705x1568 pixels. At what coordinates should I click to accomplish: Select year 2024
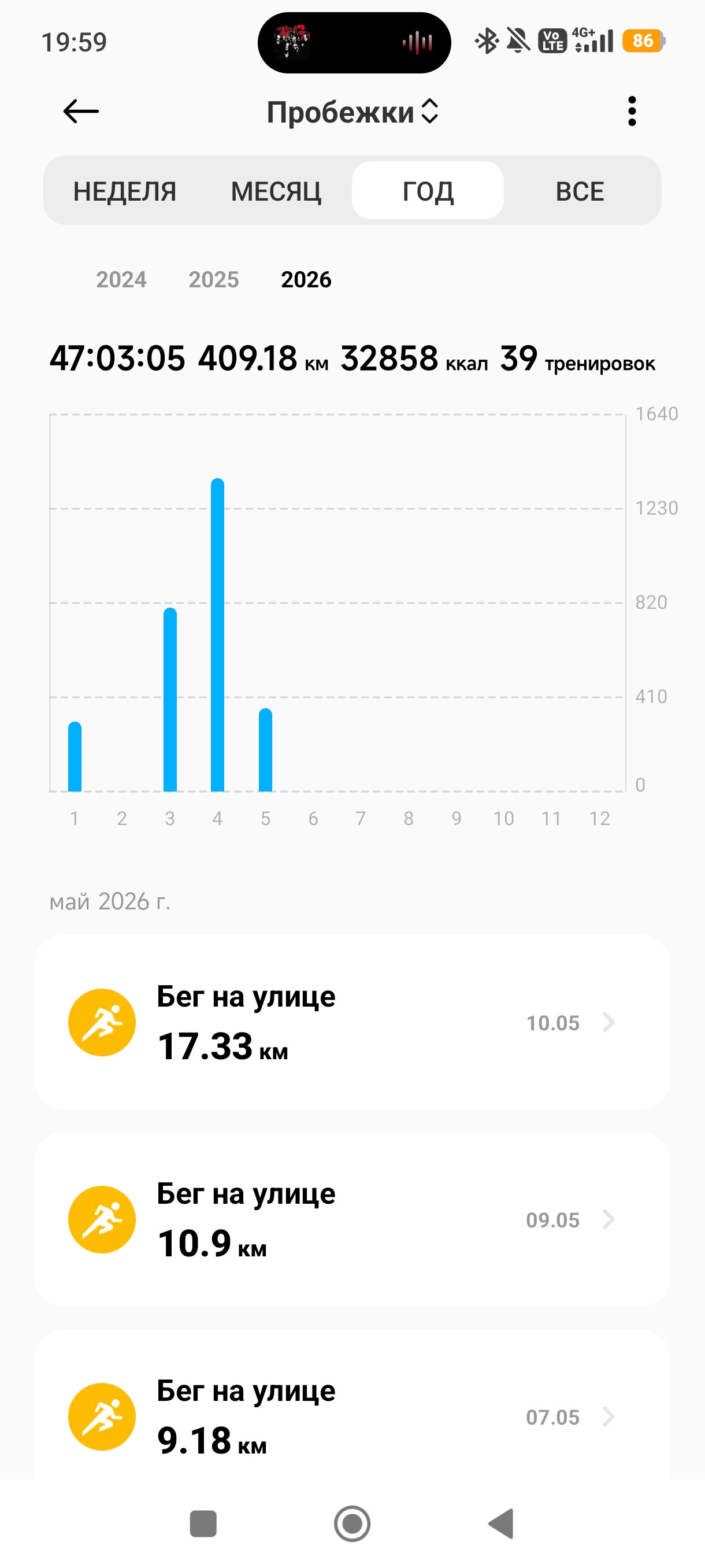tap(121, 279)
